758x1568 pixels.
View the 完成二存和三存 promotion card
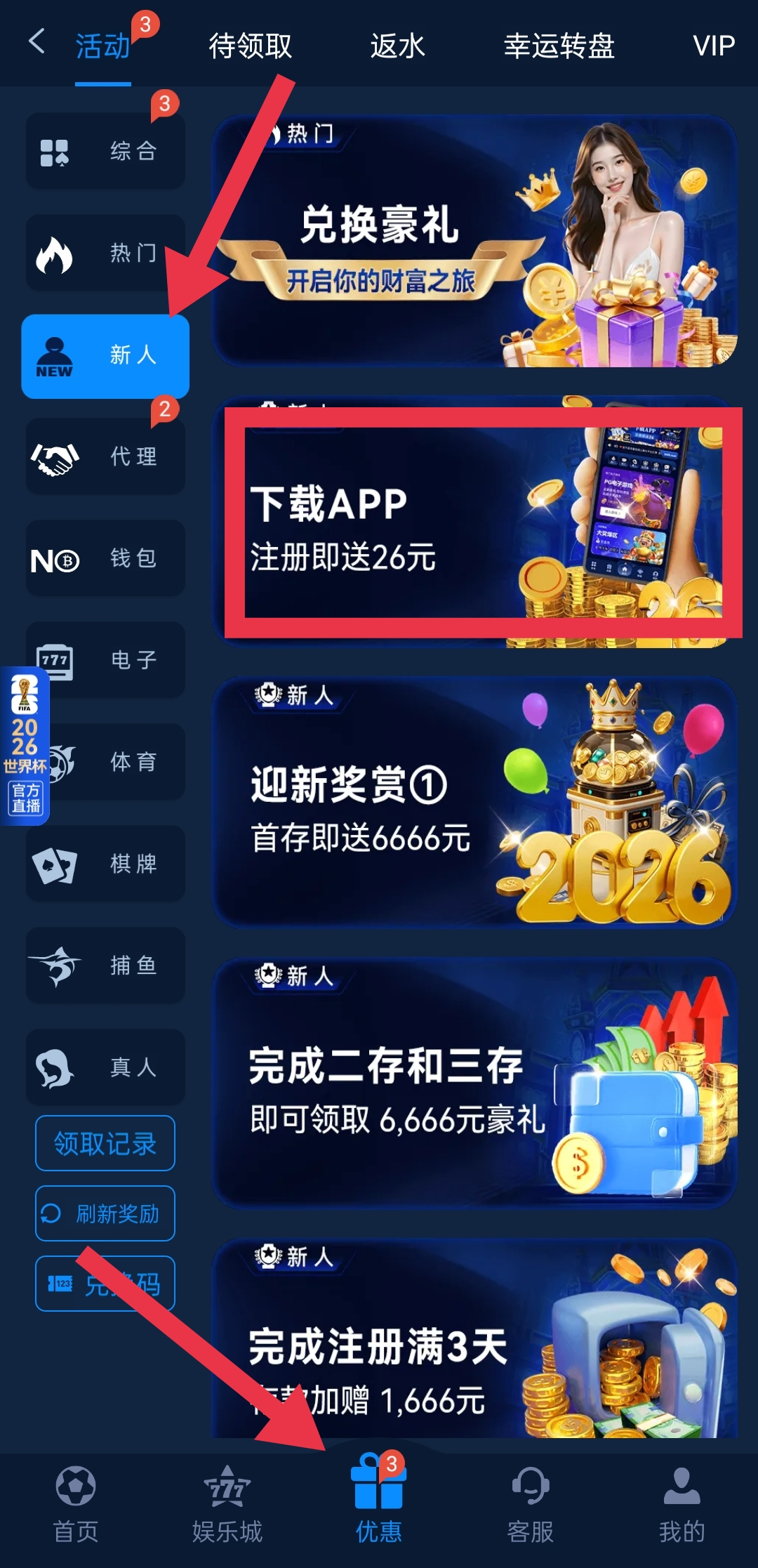click(x=474, y=1083)
